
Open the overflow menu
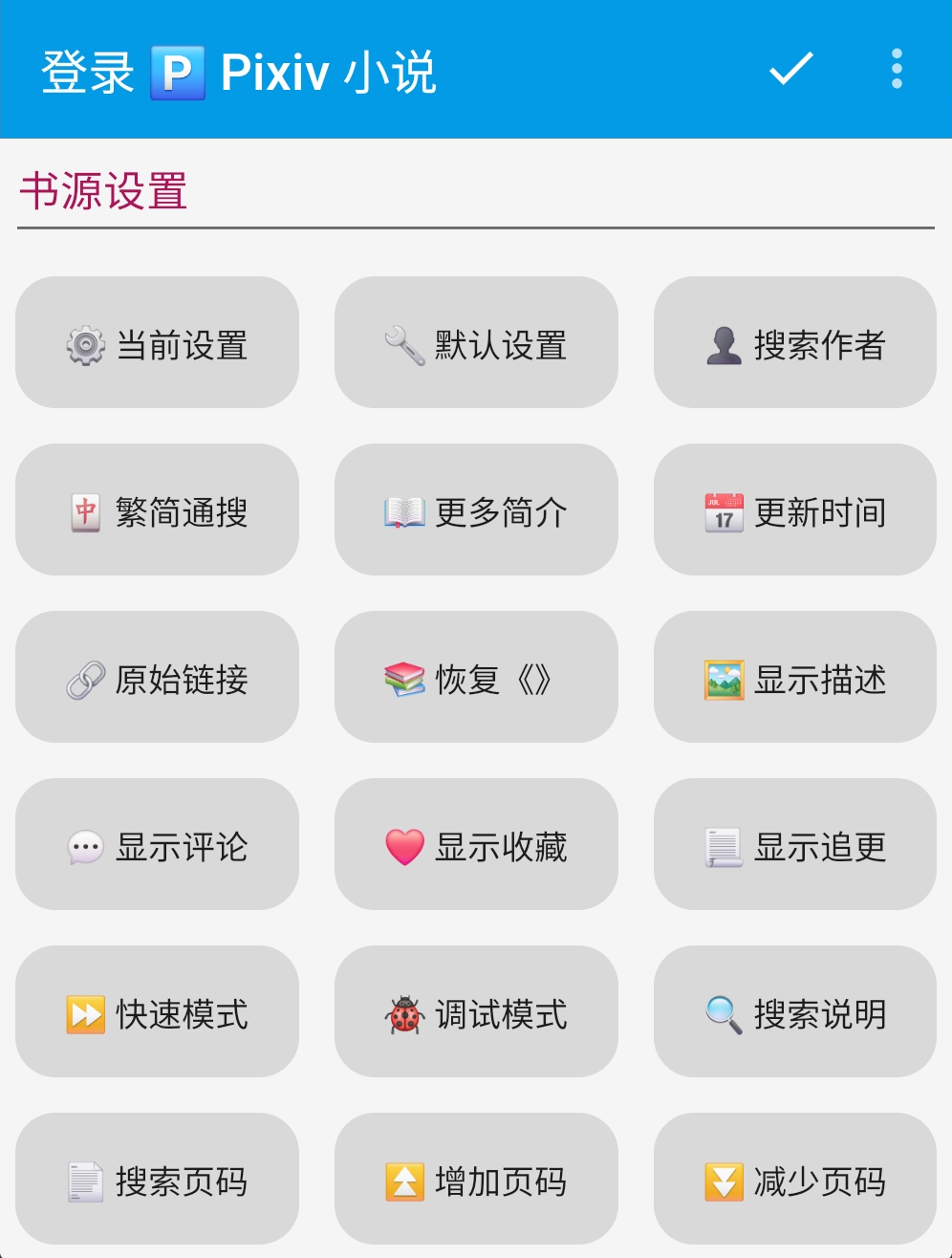[x=897, y=69]
